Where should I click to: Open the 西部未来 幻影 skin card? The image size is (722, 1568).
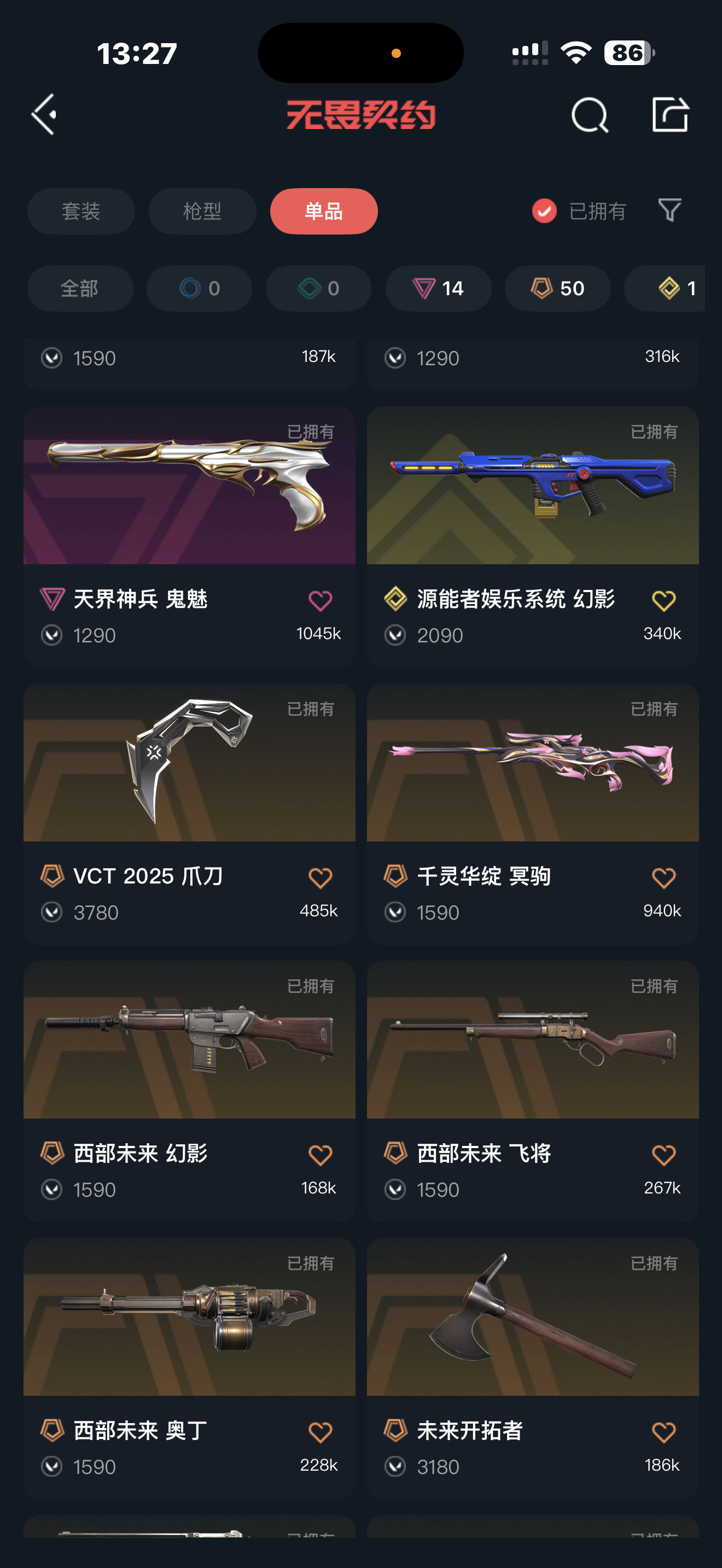point(189,1091)
